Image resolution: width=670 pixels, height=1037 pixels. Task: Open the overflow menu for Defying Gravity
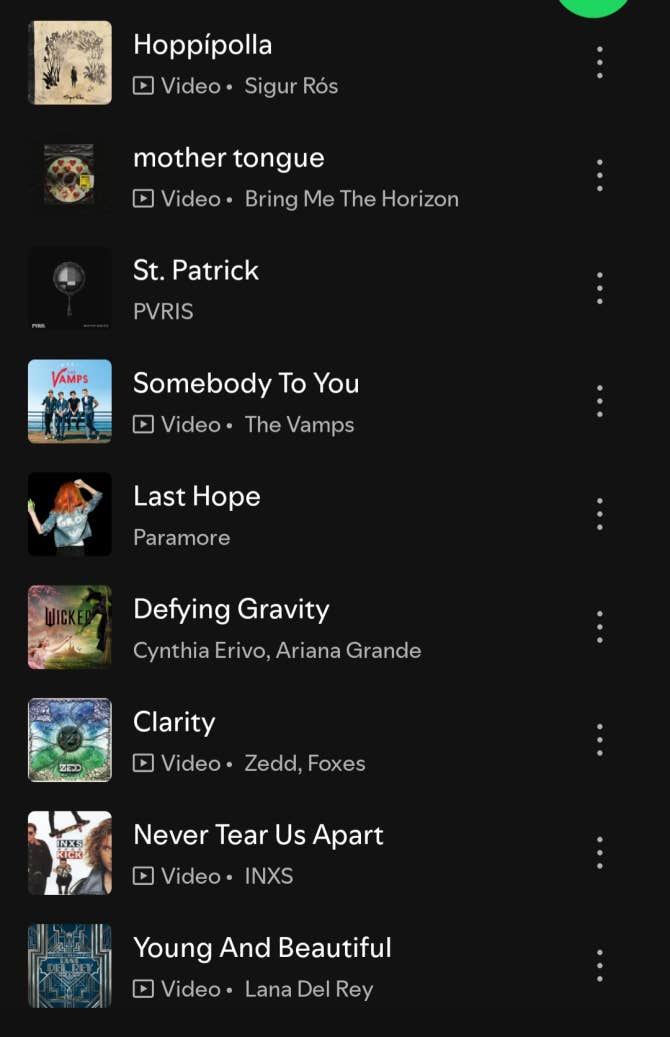point(600,627)
